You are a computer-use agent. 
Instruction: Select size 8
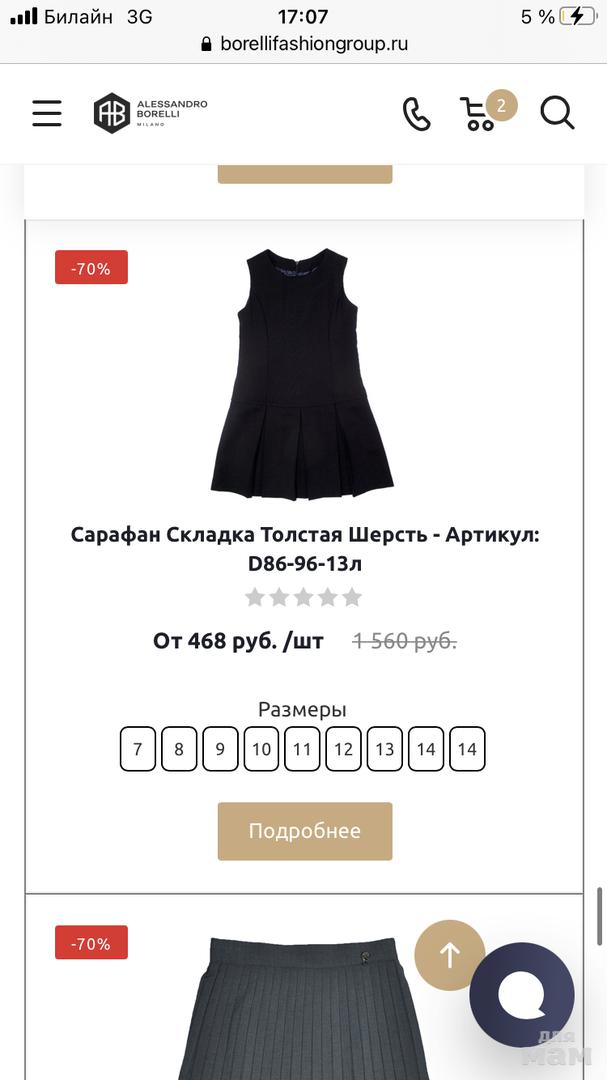(x=179, y=749)
